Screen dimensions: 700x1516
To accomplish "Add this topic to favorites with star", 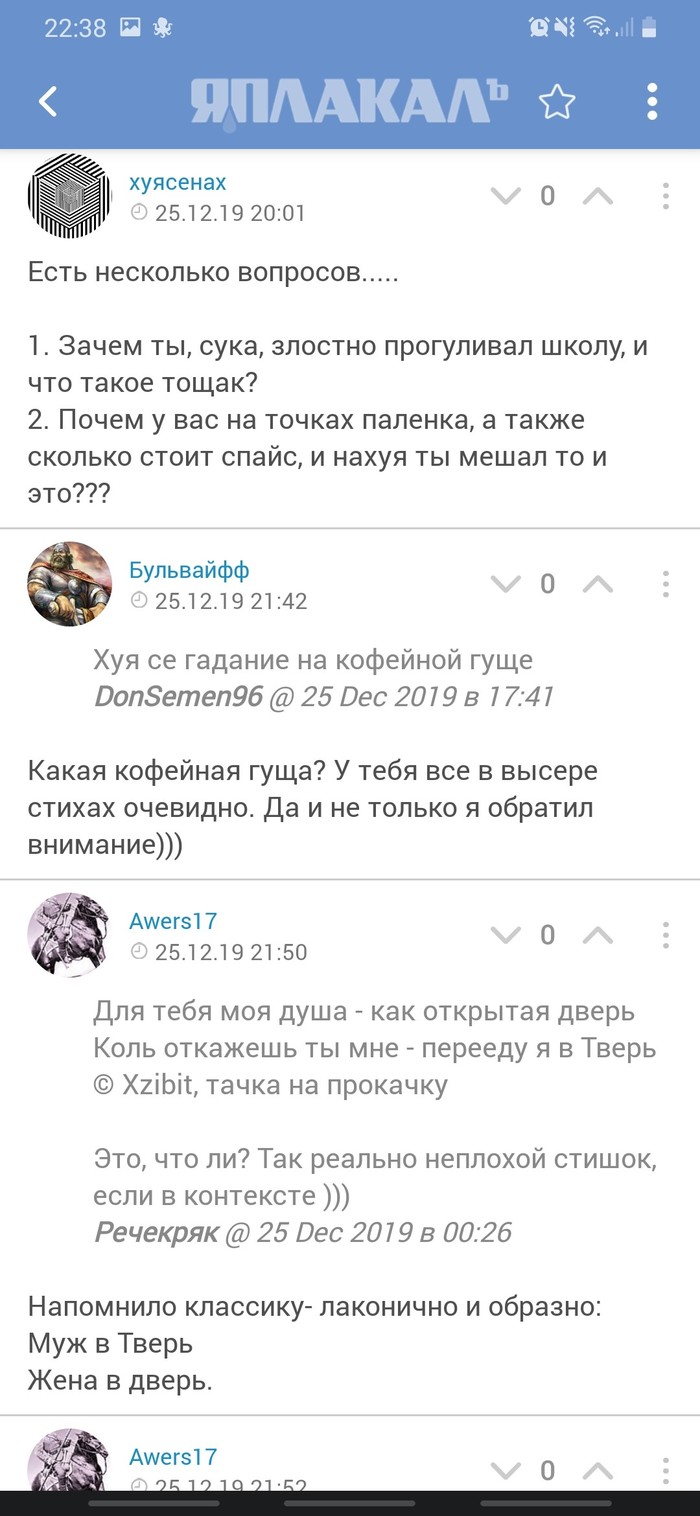I will [x=557, y=102].
